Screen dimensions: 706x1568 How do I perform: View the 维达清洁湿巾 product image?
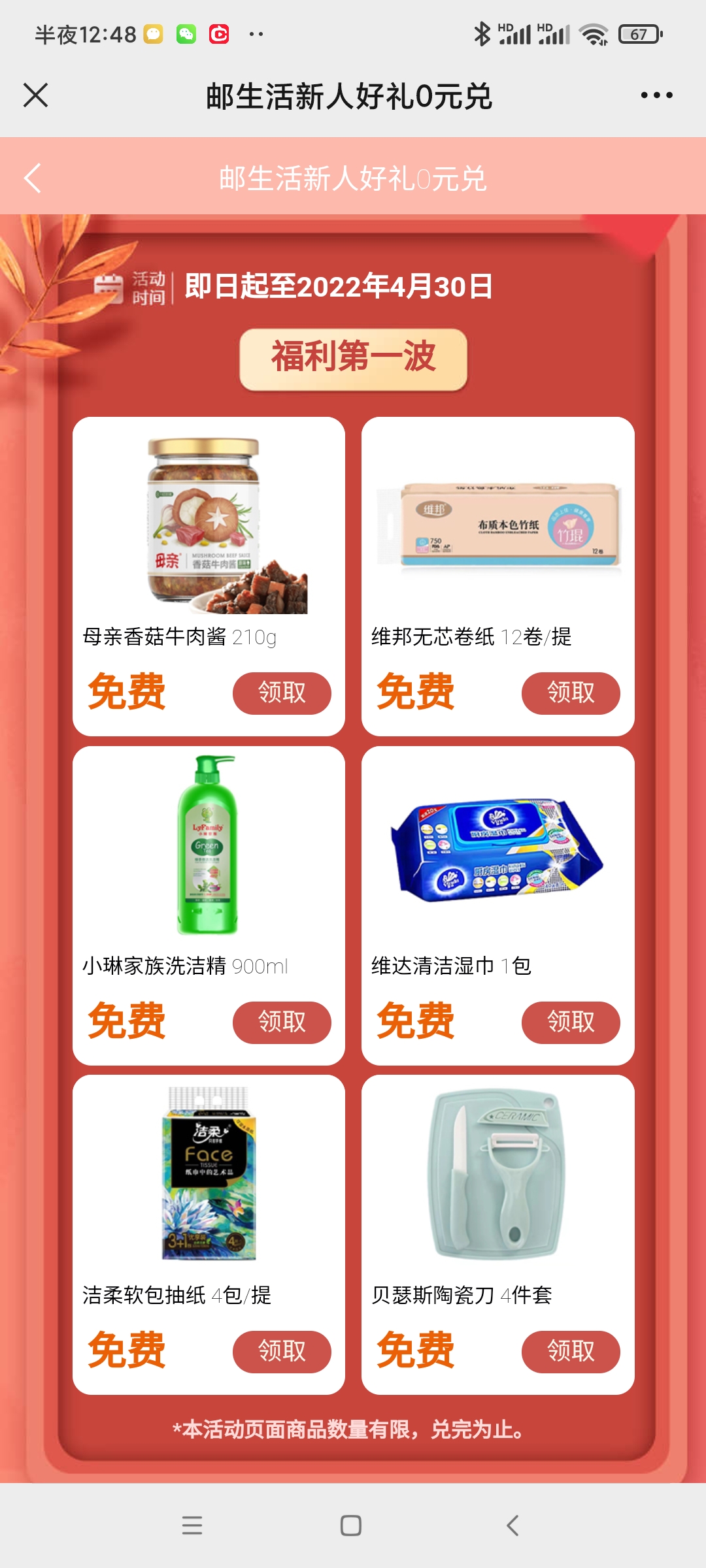[x=497, y=849]
